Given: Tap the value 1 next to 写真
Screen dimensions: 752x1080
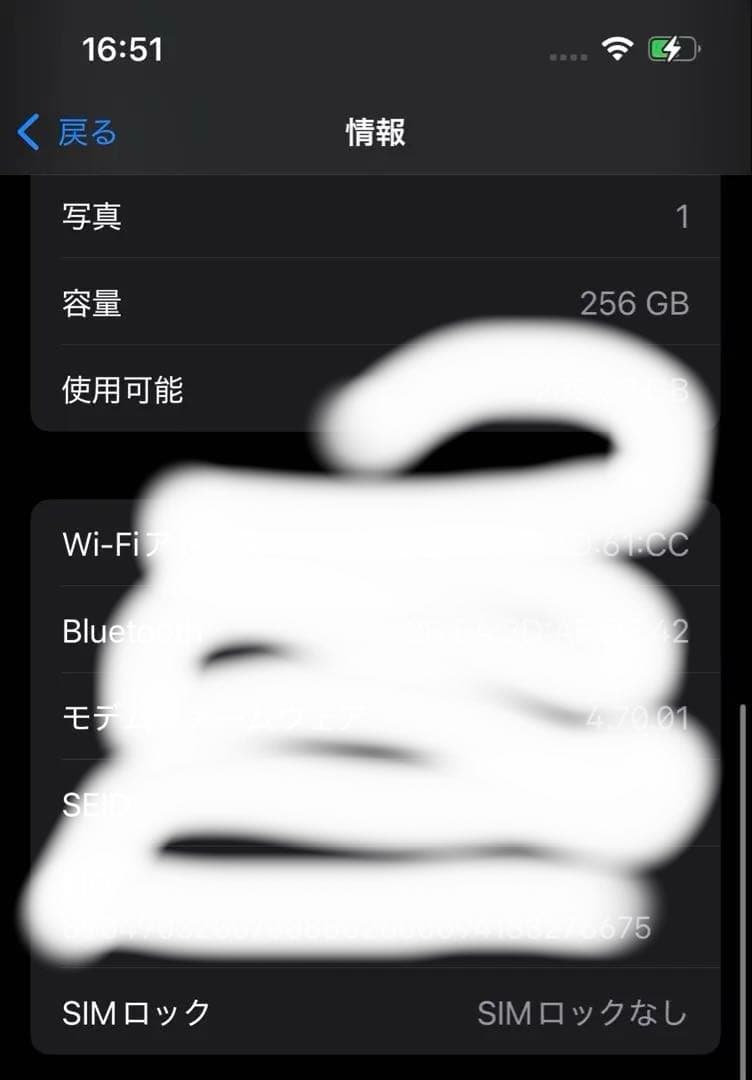Looking at the screenshot, I should (x=684, y=217).
